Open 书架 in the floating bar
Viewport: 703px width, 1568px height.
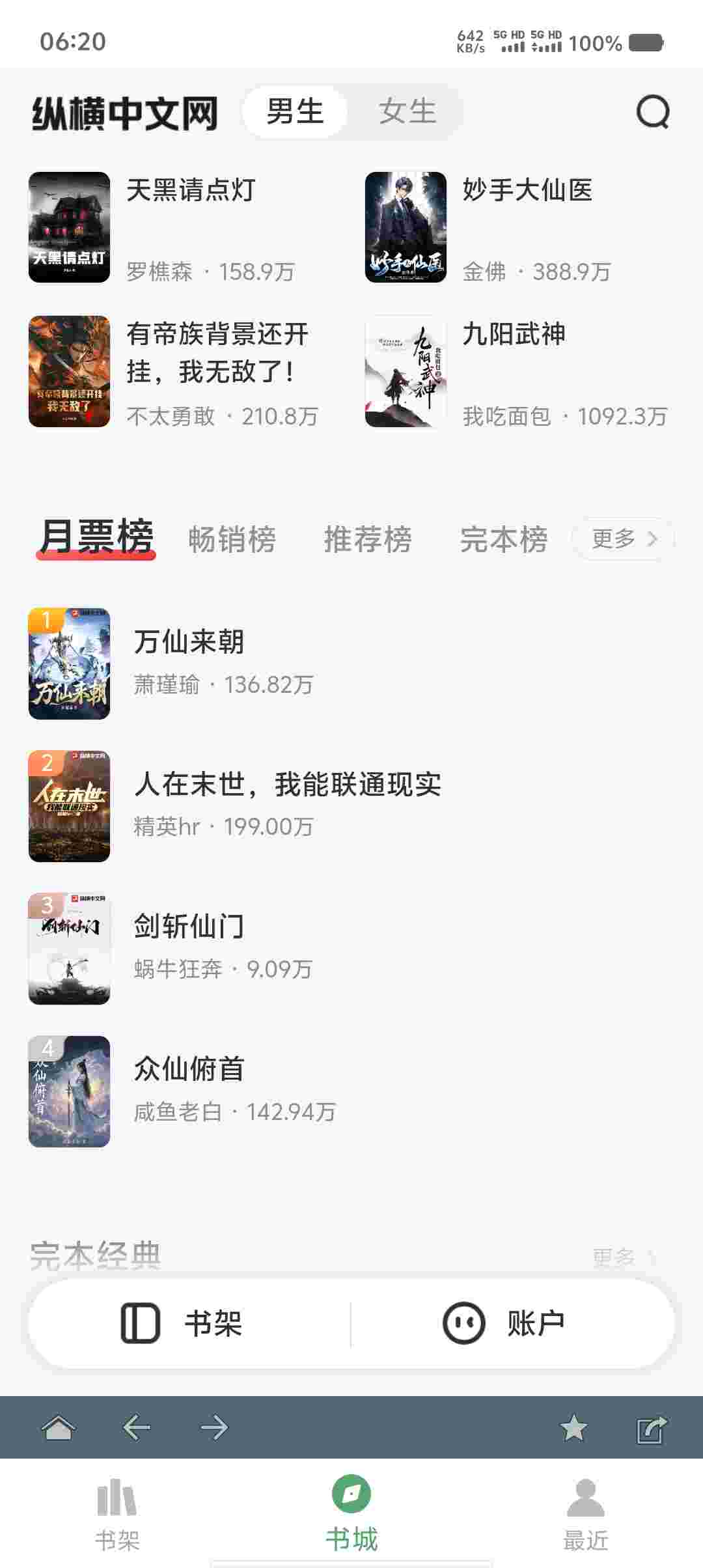coord(182,1323)
